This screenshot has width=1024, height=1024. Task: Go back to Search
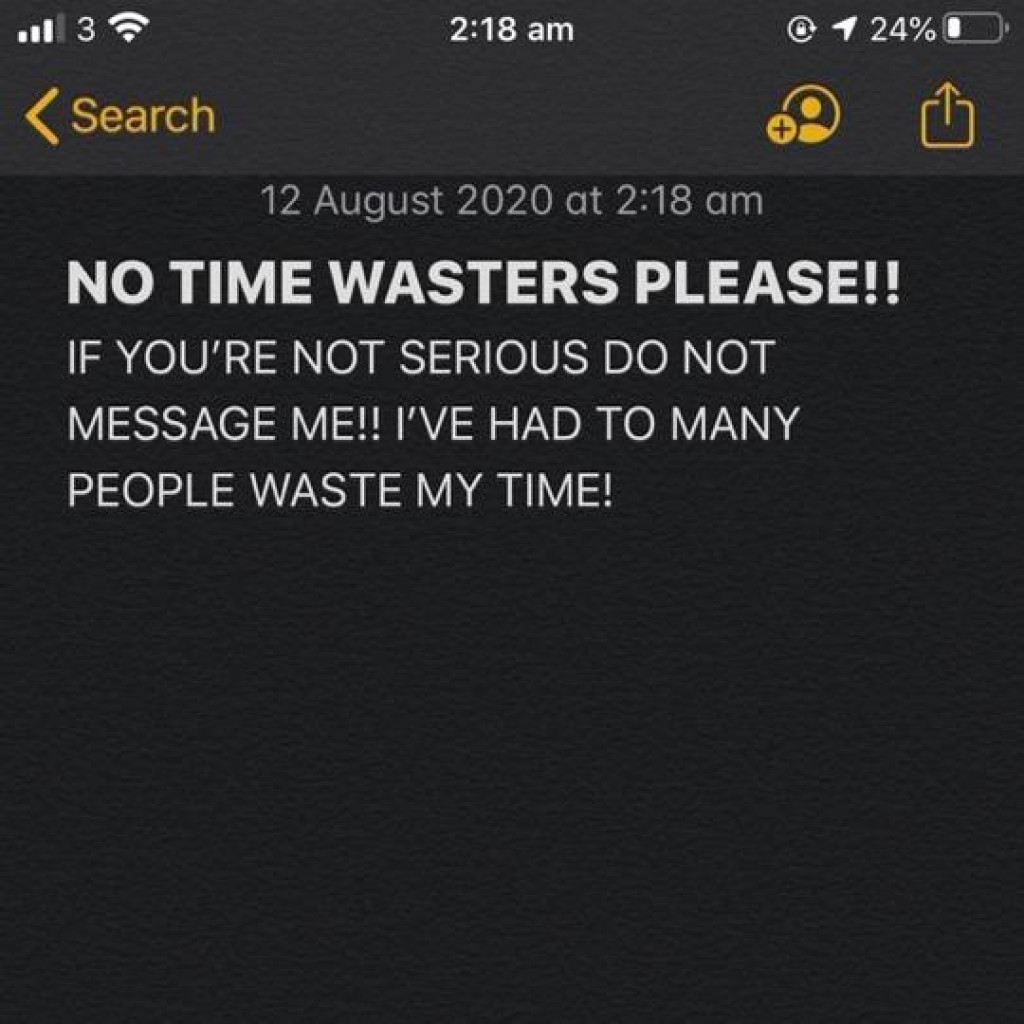[x=120, y=116]
